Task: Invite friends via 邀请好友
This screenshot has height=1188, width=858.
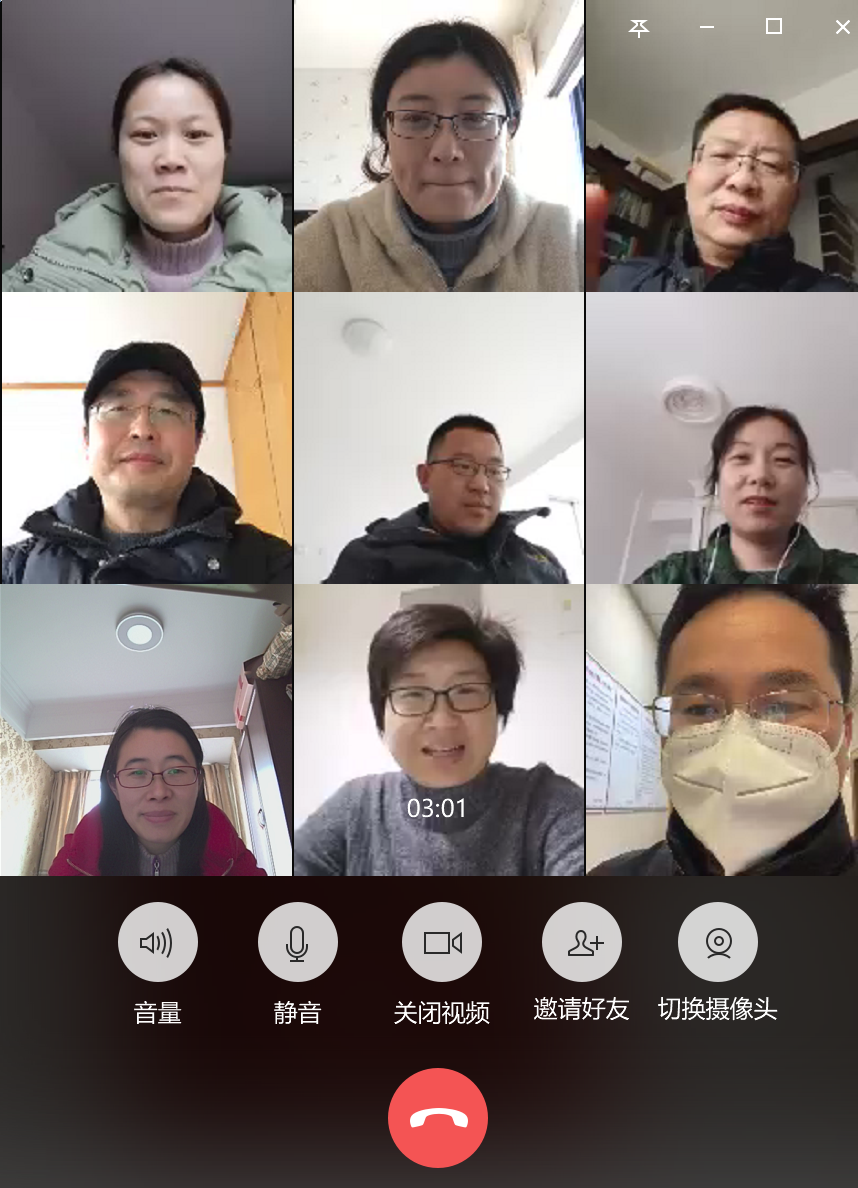Action: [x=581, y=942]
